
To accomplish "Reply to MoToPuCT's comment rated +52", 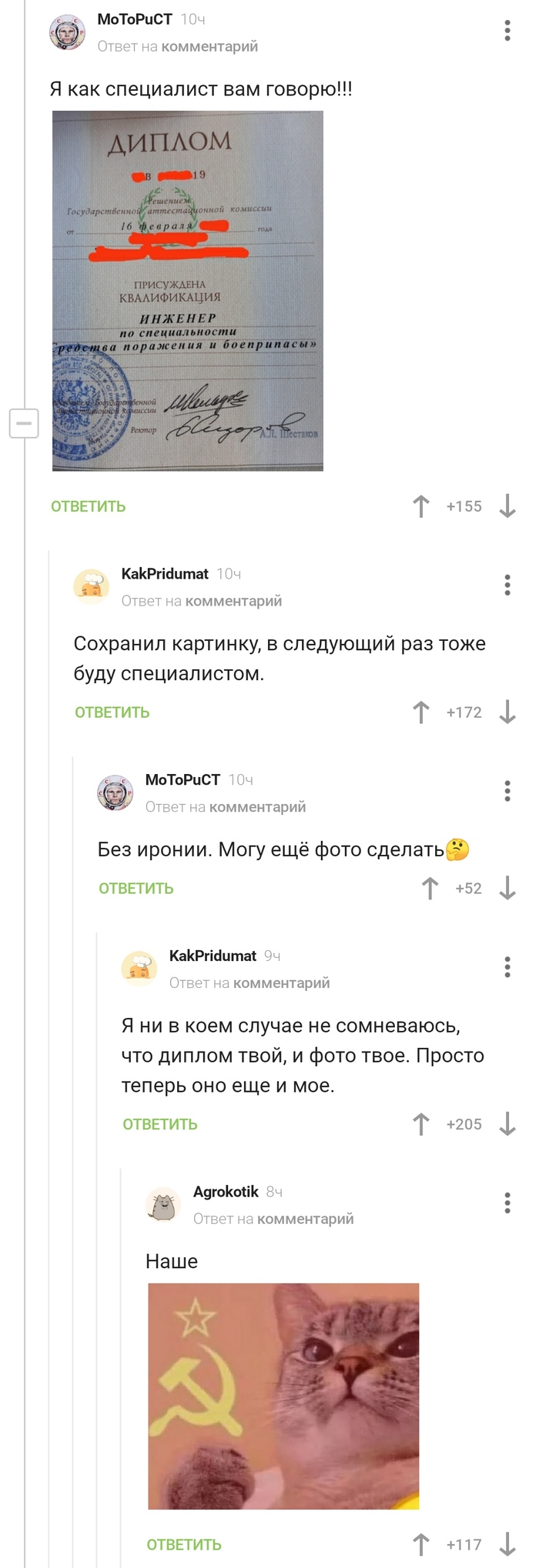I will pos(136,889).
